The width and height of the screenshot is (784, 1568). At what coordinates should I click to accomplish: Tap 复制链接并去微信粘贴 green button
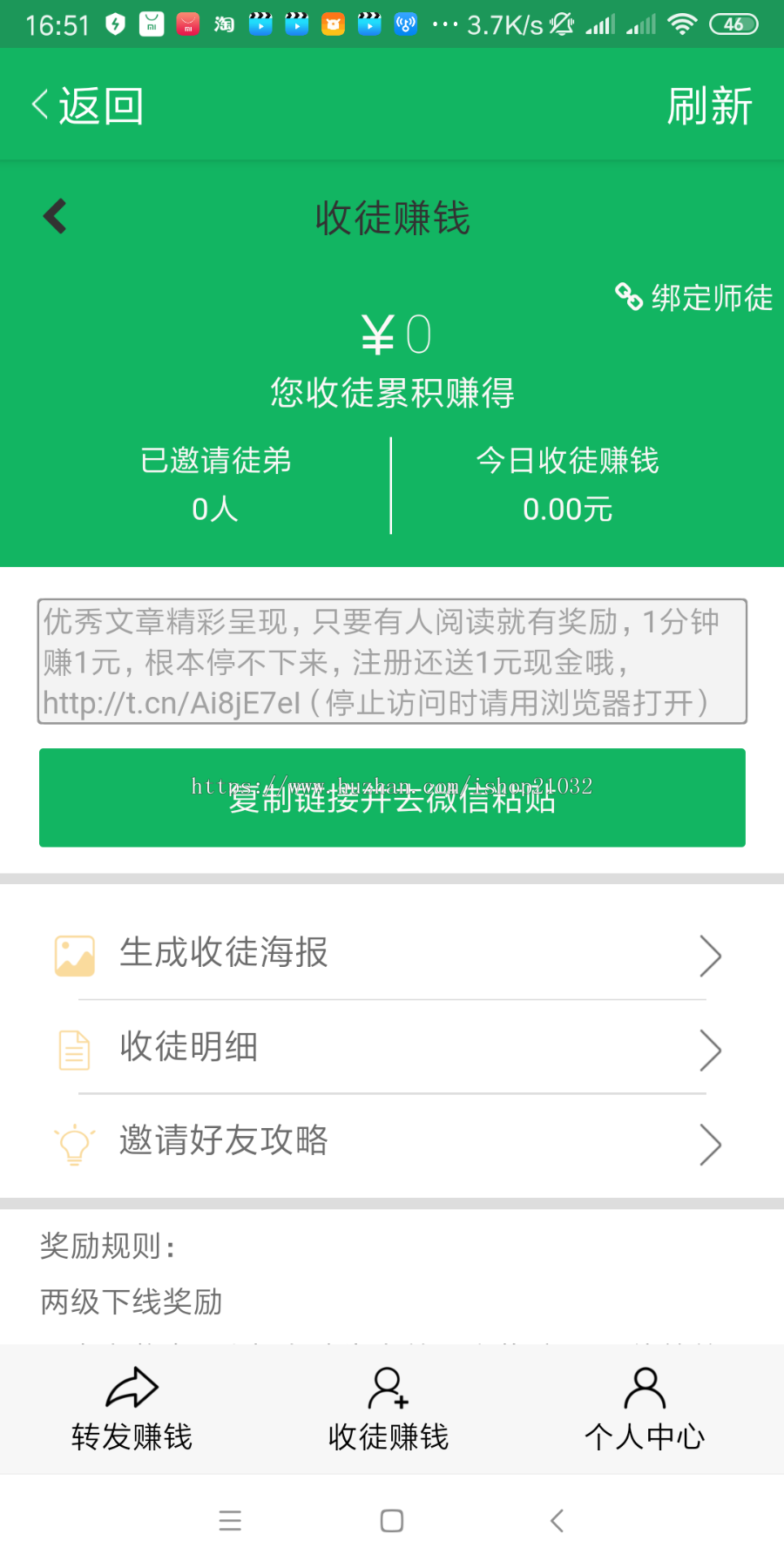[x=391, y=798]
